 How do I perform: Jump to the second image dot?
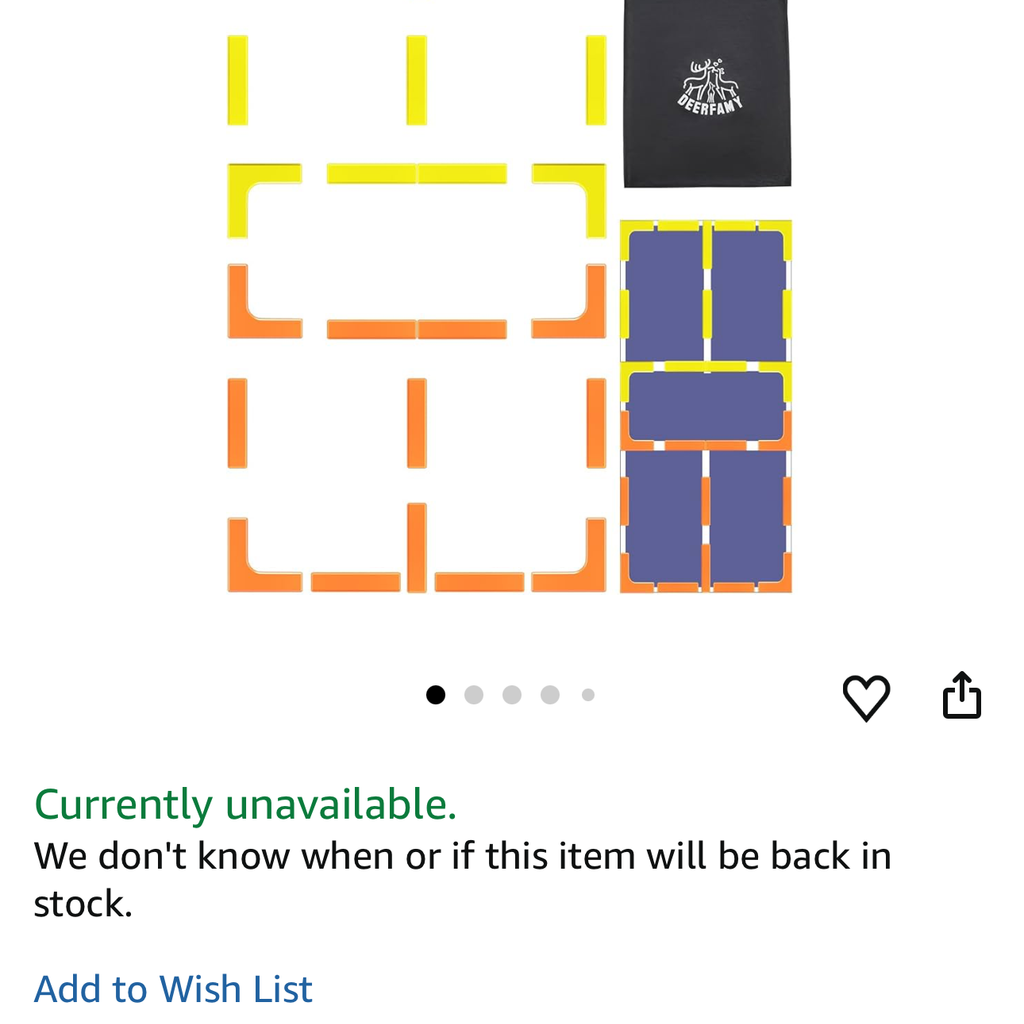click(x=474, y=695)
